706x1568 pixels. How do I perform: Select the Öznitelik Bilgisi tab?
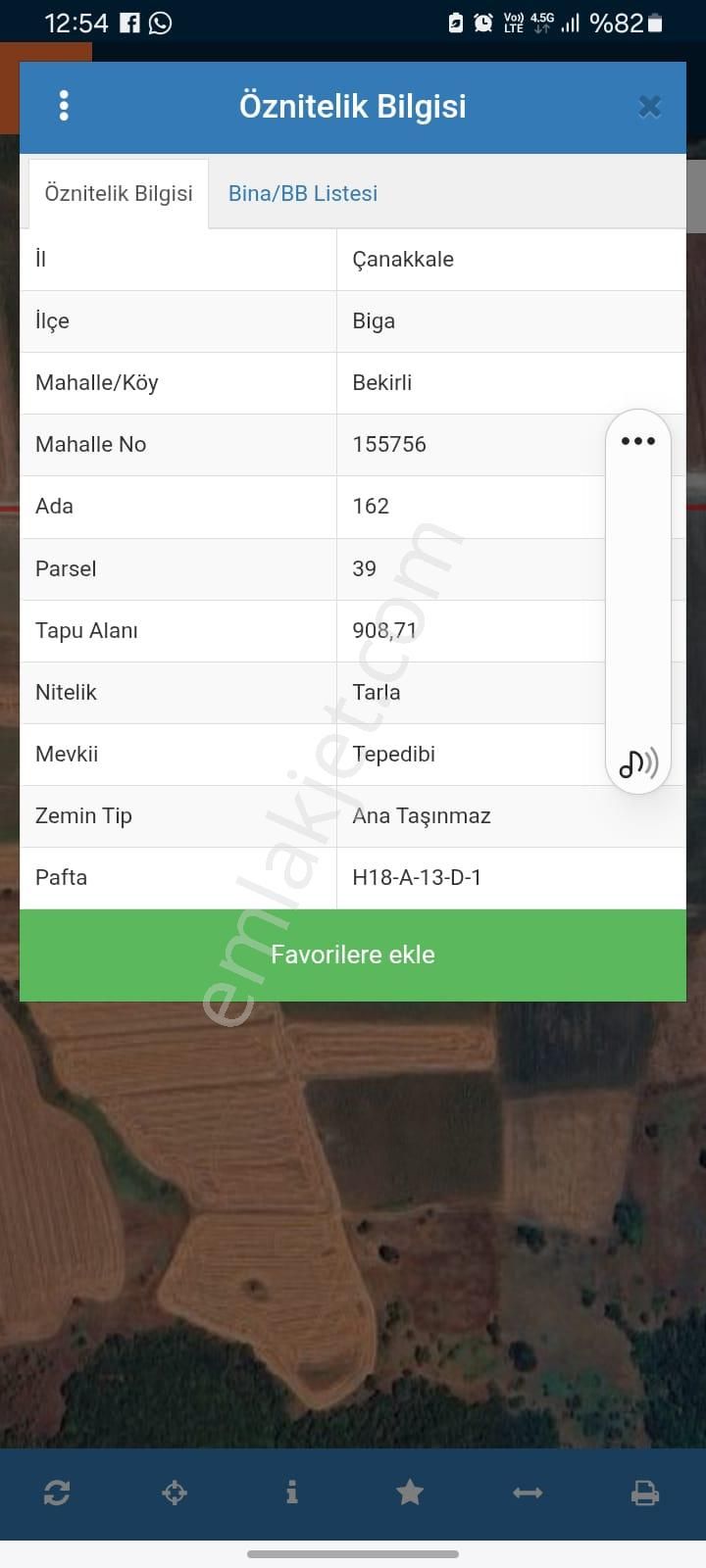(x=119, y=193)
